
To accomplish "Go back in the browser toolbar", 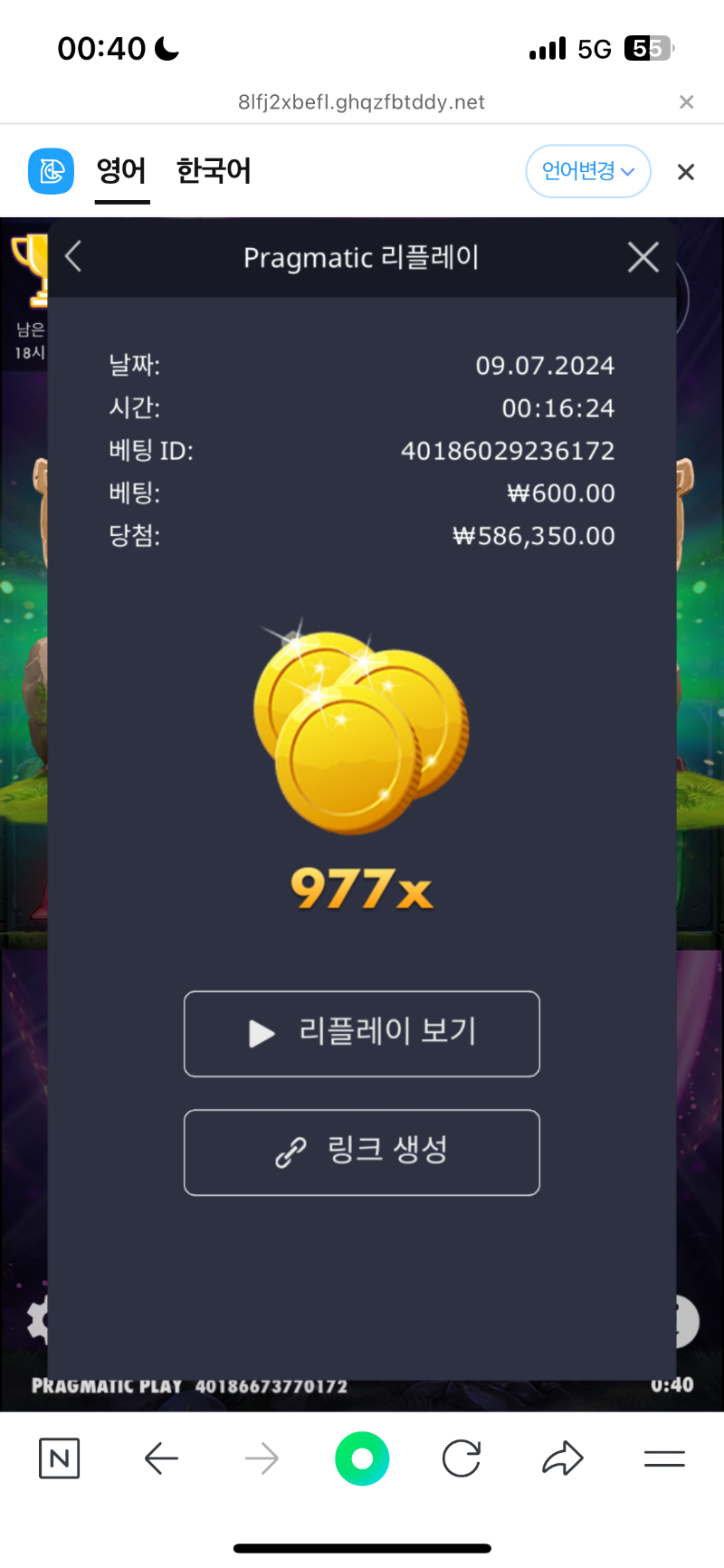I will tap(161, 1458).
